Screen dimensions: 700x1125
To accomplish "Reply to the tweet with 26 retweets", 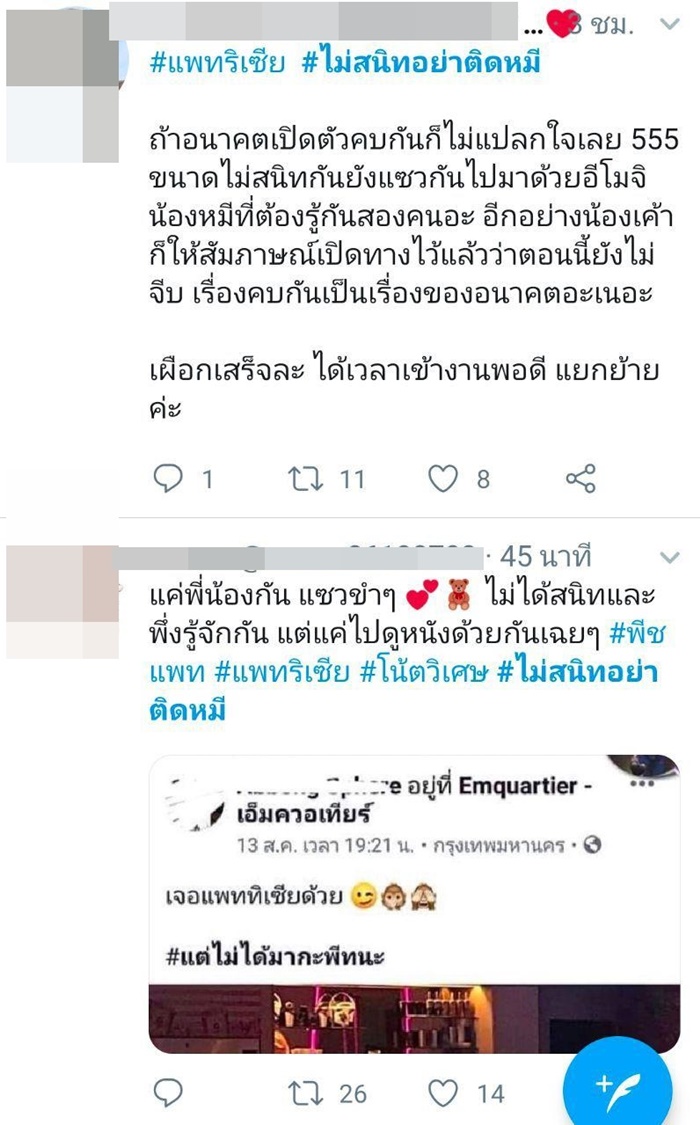I will pyautogui.click(x=167, y=1091).
